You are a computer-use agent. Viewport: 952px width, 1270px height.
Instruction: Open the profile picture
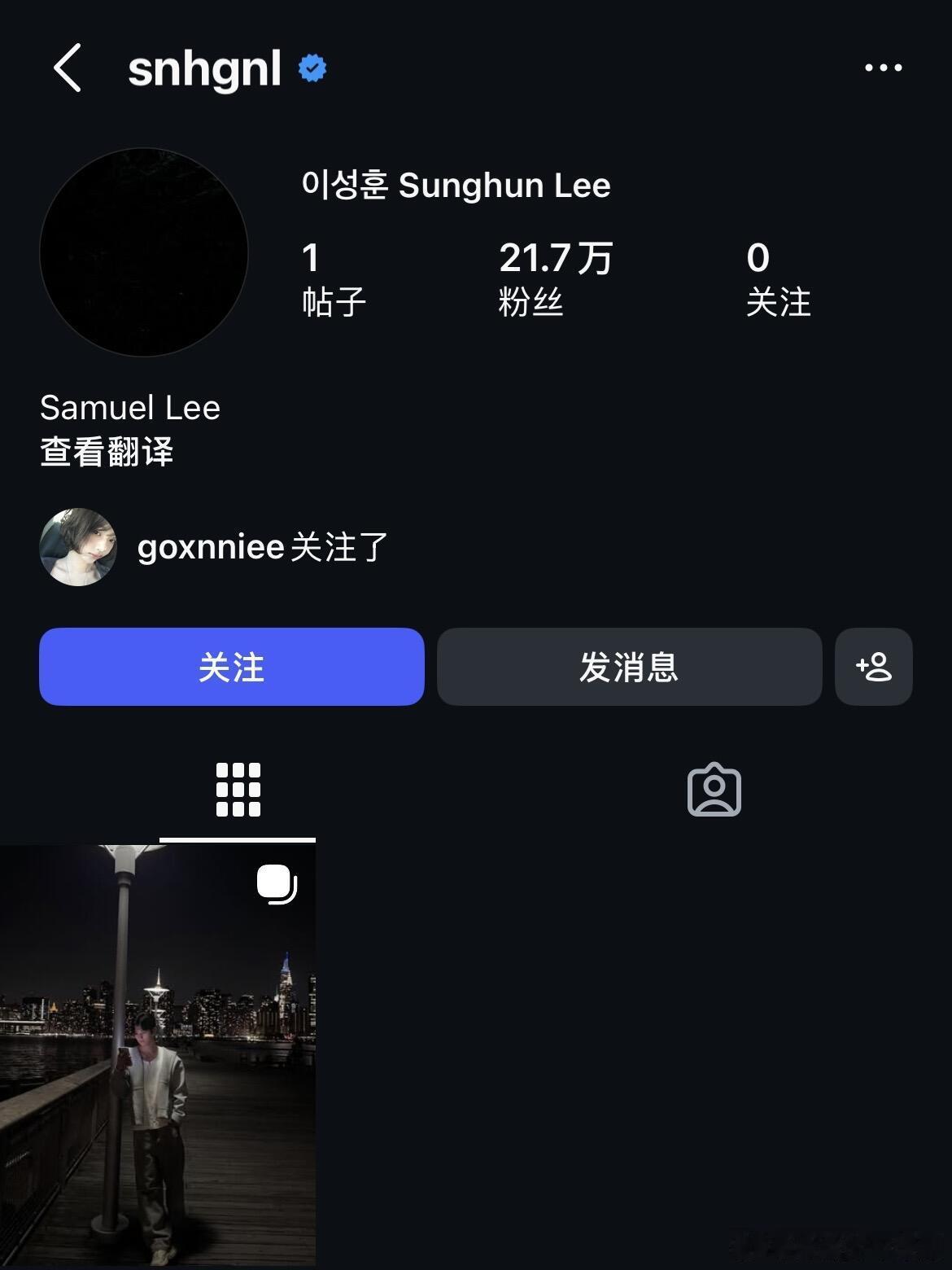pos(144,252)
